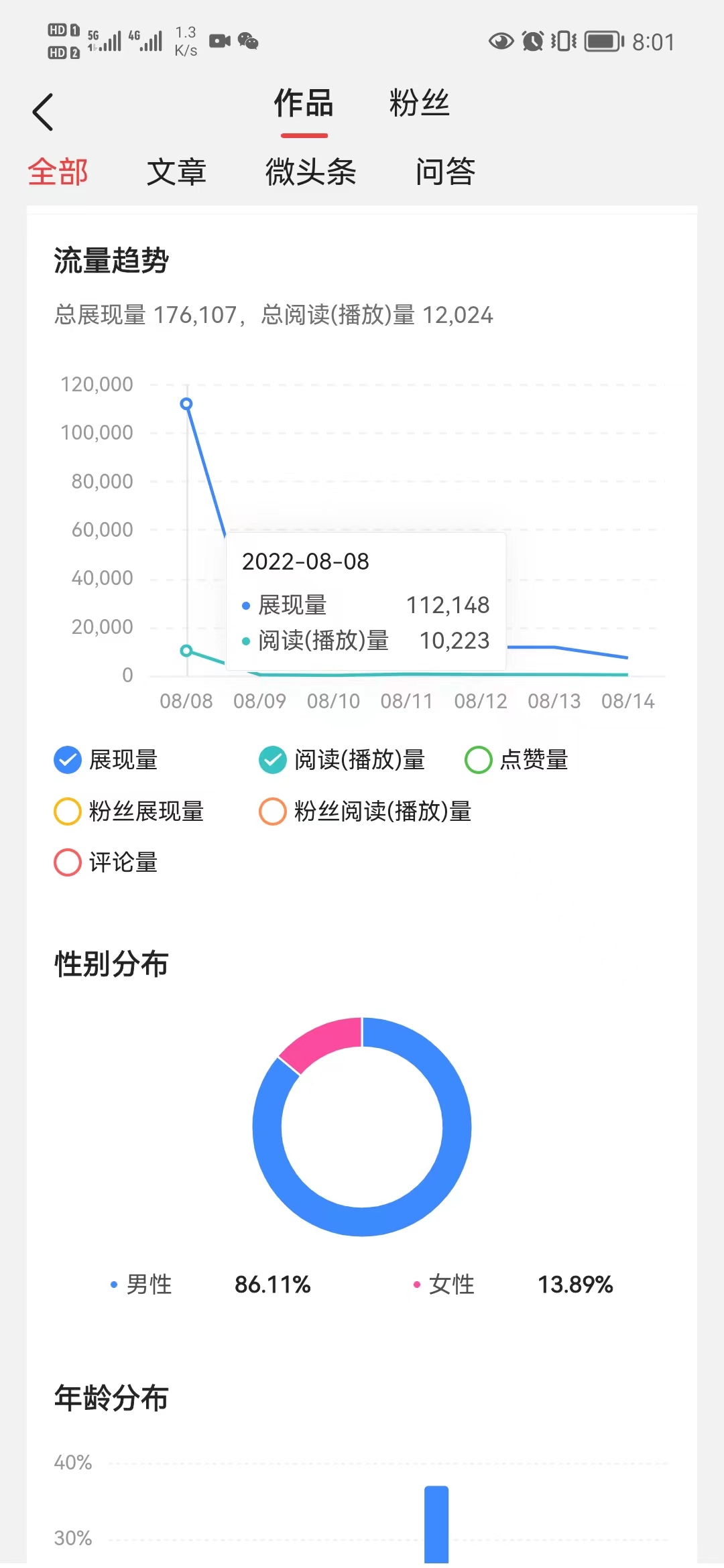Uncheck the 阅读(播放)量 series checkbox
Image resolution: width=724 pixels, height=1568 pixels.
[x=273, y=760]
